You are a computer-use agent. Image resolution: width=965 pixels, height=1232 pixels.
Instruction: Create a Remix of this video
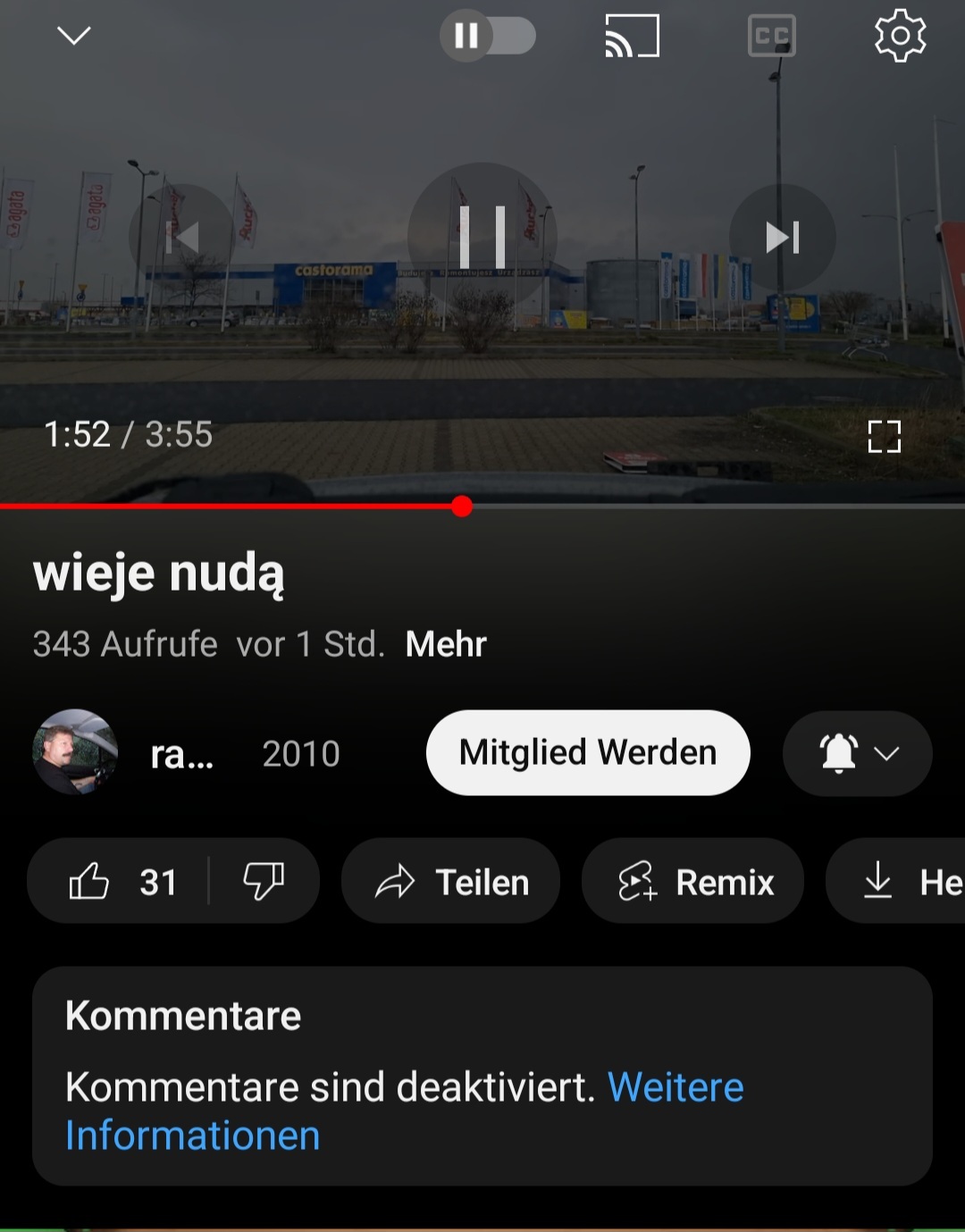[693, 882]
